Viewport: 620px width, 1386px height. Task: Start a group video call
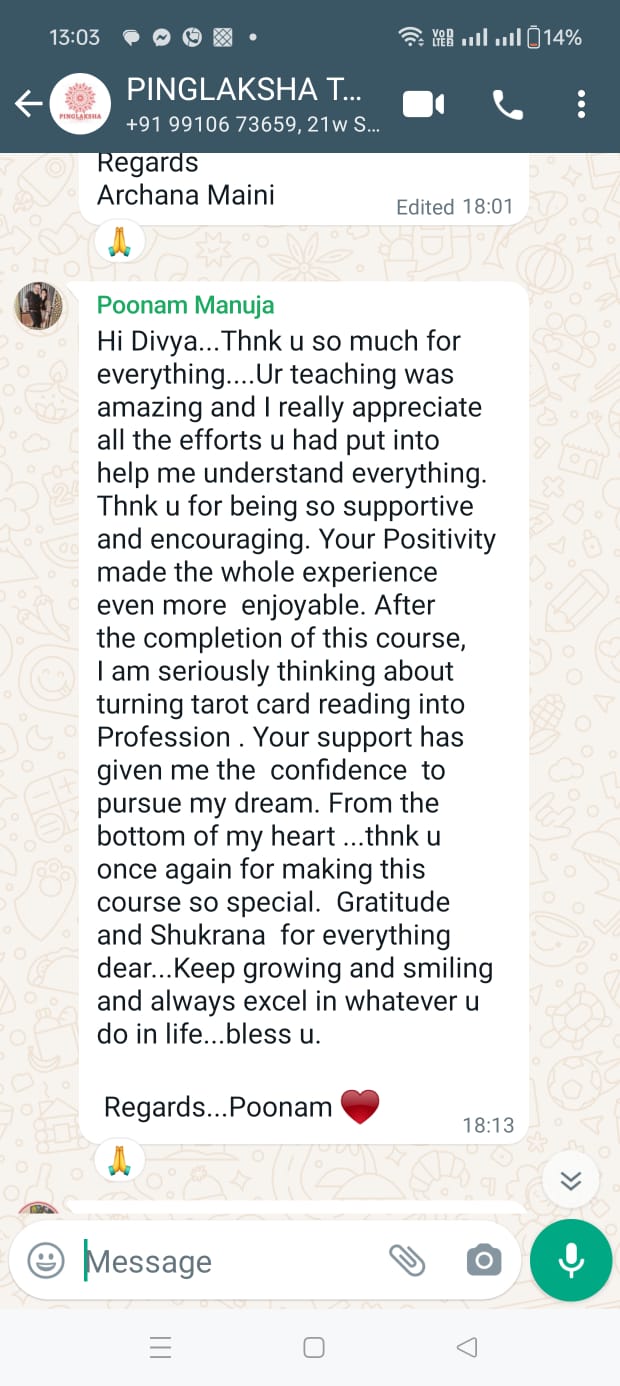pyautogui.click(x=423, y=104)
